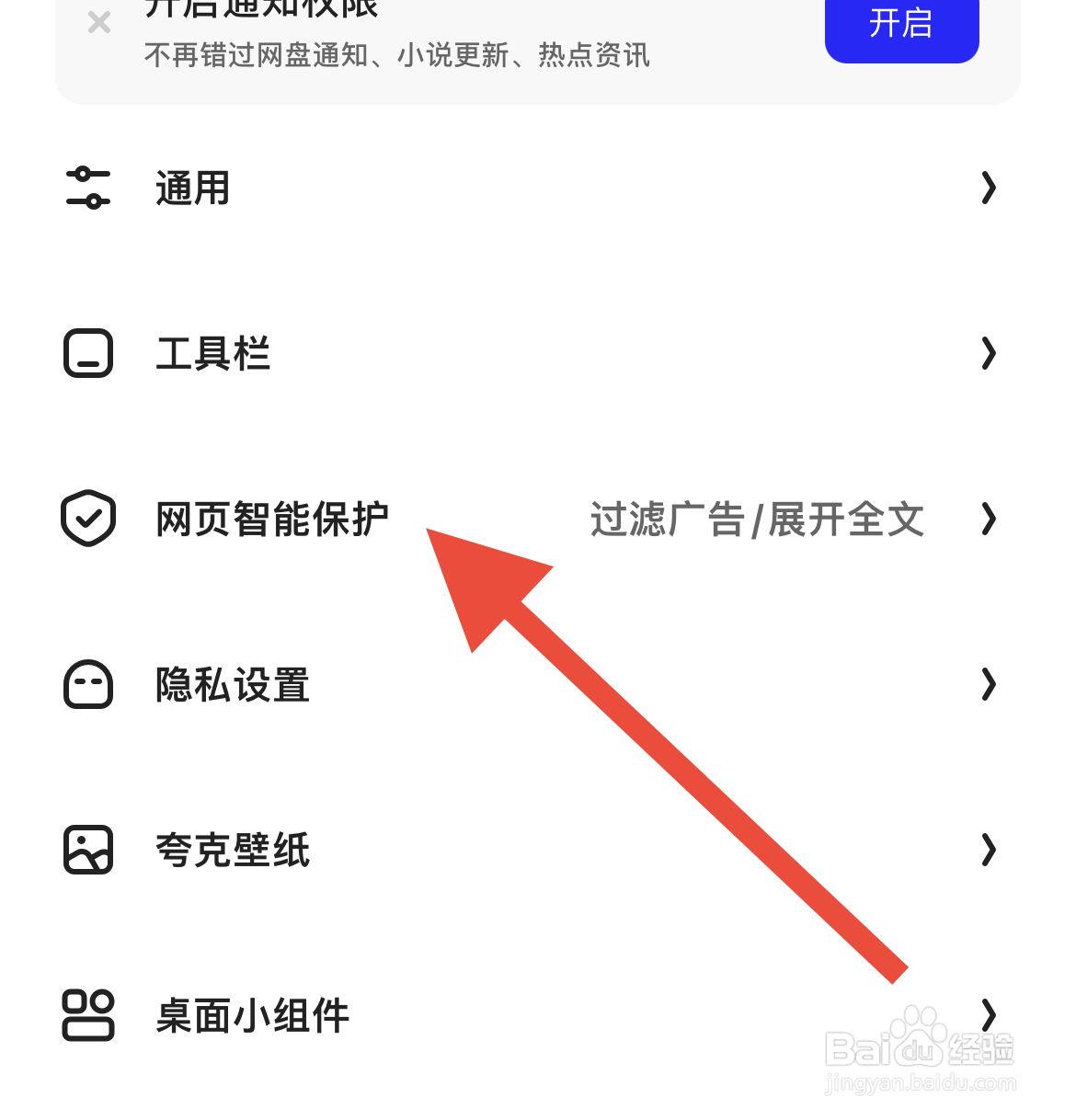Image resolution: width=1076 pixels, height=1120 pixels.
Task: Click the X to dismiss the notification banner
Action: tap(98, 22)
